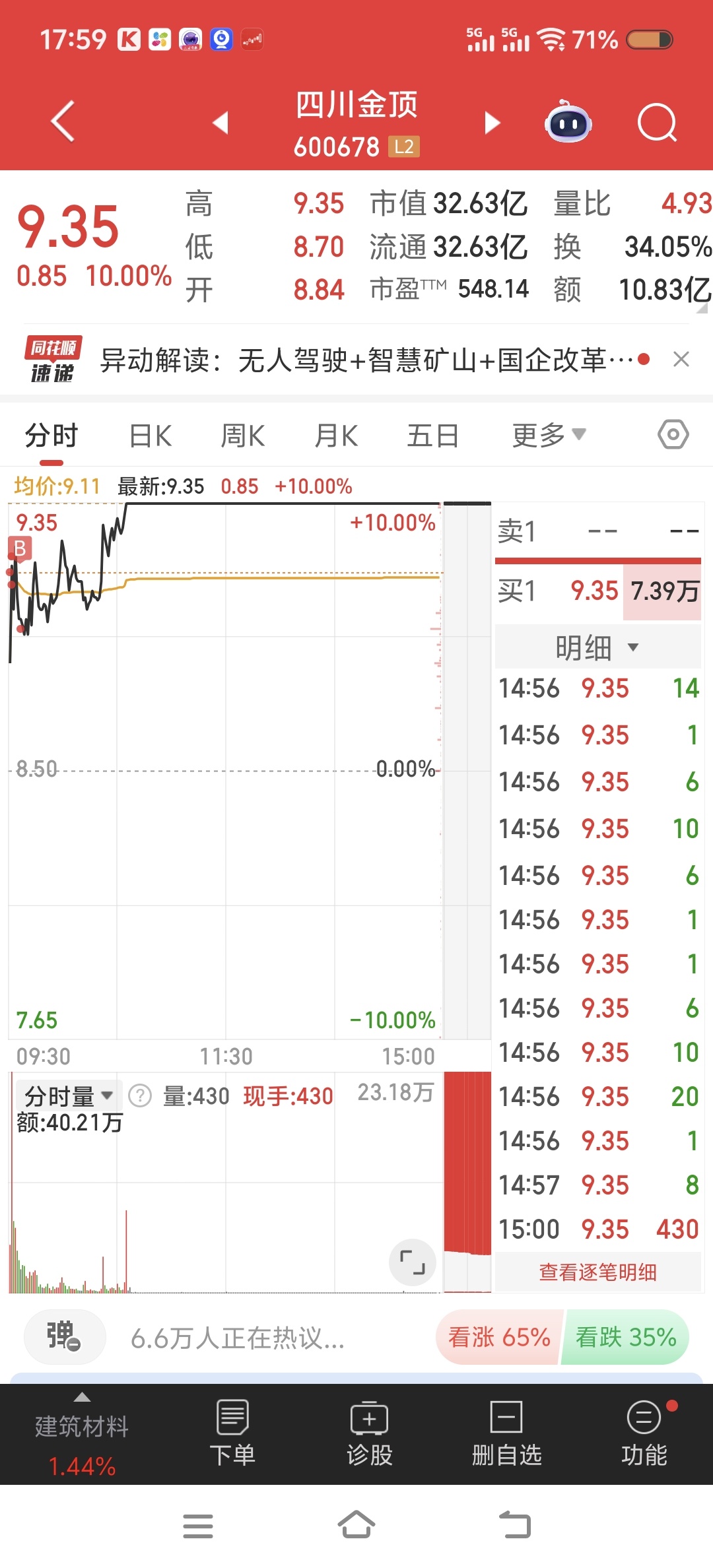The height and width of the screenshot is (1568, 713).
Task: Switch to the next stock
Action: pyautogui.click(x=492, y=123)
